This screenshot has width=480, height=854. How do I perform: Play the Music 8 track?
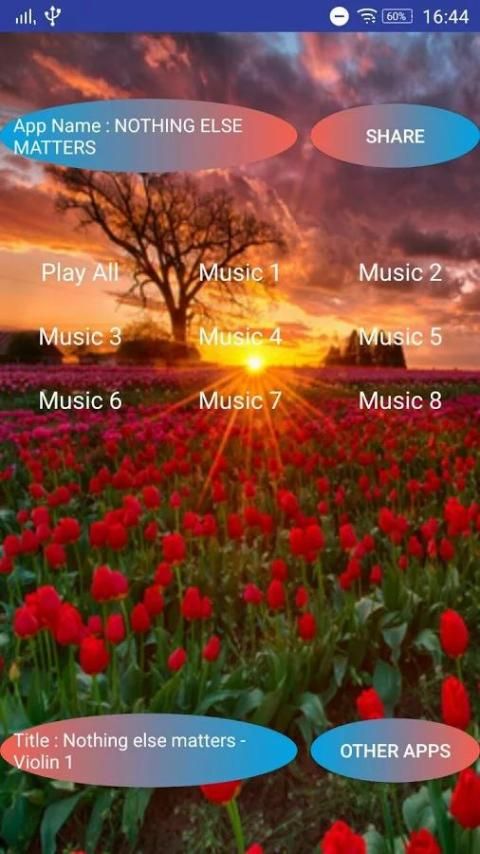400,401
